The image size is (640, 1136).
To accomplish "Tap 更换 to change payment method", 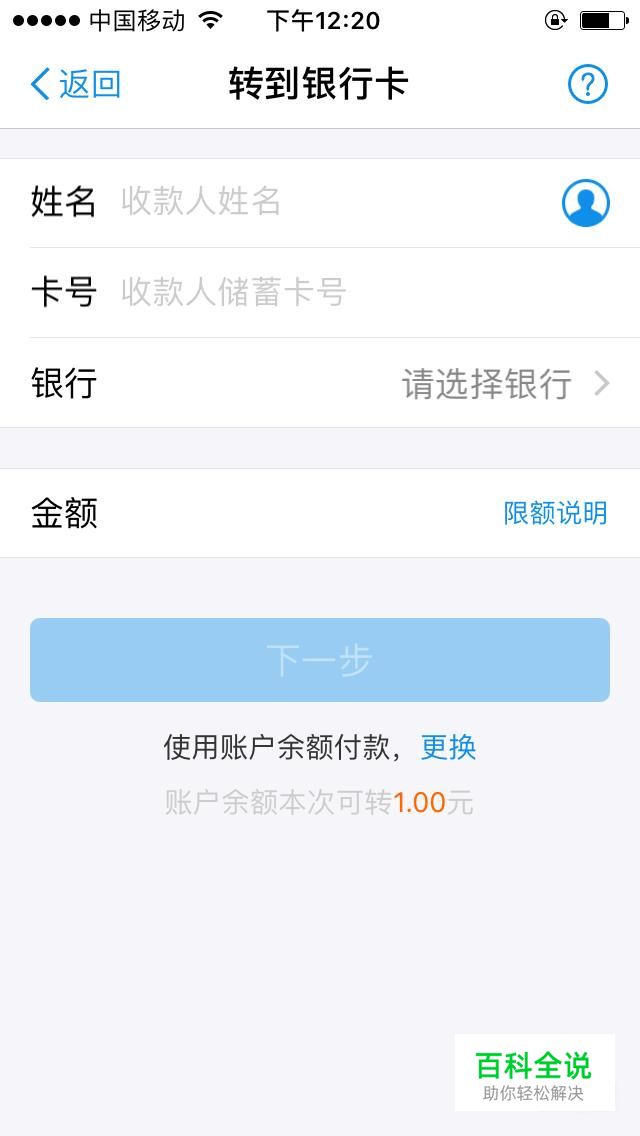I will coord(448,748).
